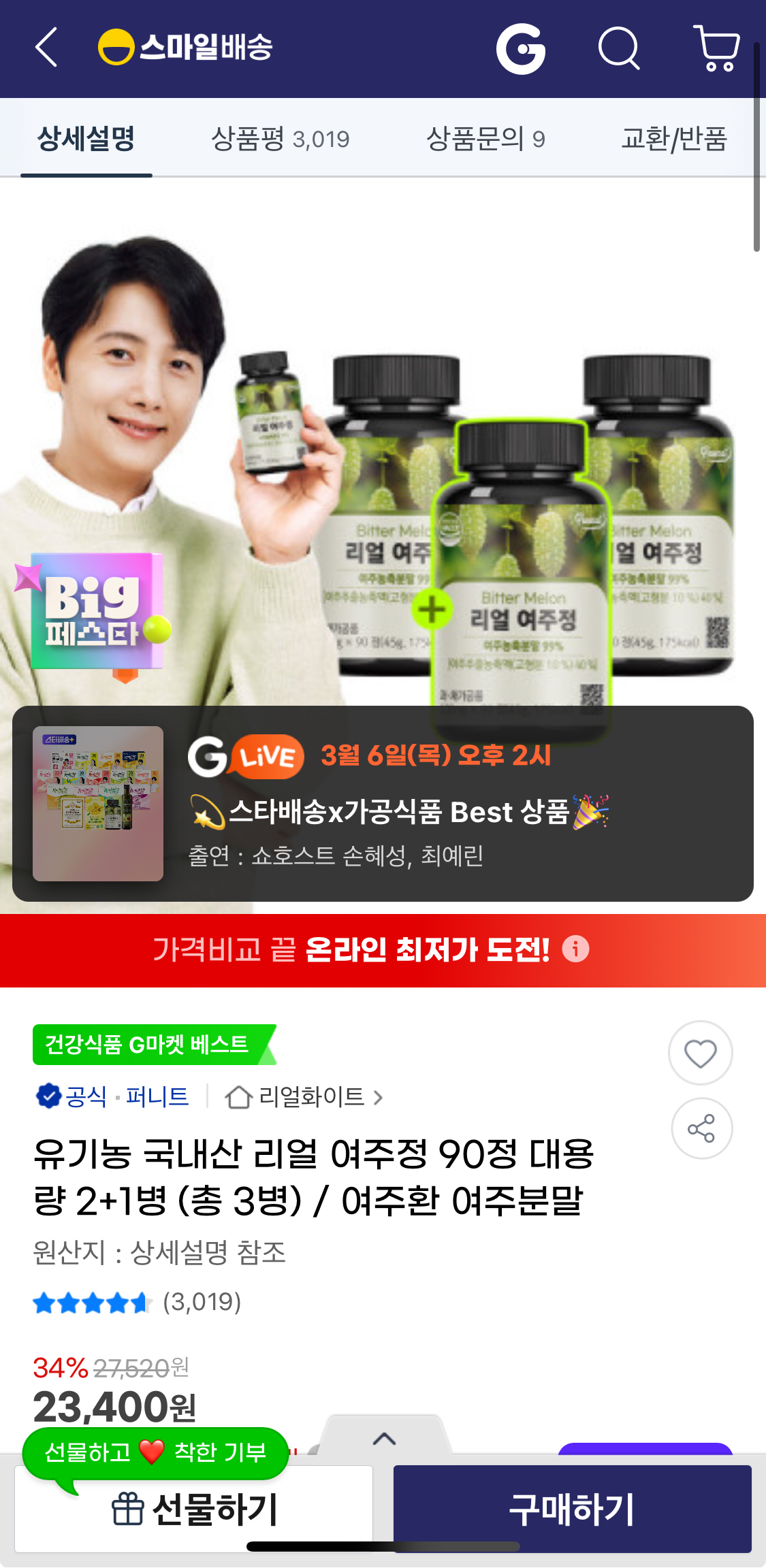Open search from the header
The height and width of the screenshot is (1568, 766).
(x=618, y=49)
